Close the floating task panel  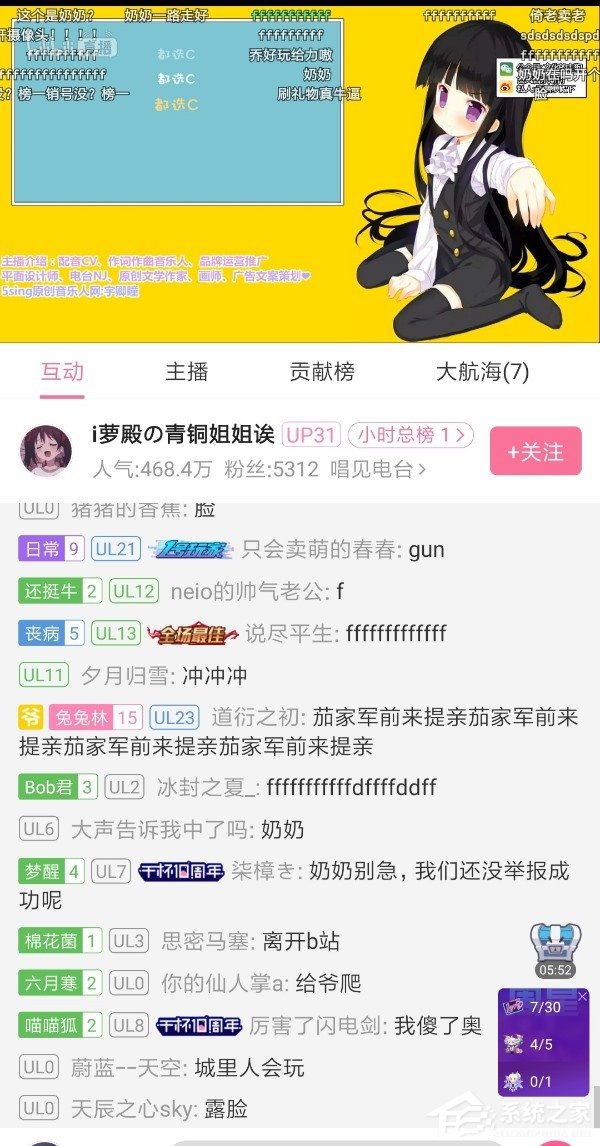(583, 997)
